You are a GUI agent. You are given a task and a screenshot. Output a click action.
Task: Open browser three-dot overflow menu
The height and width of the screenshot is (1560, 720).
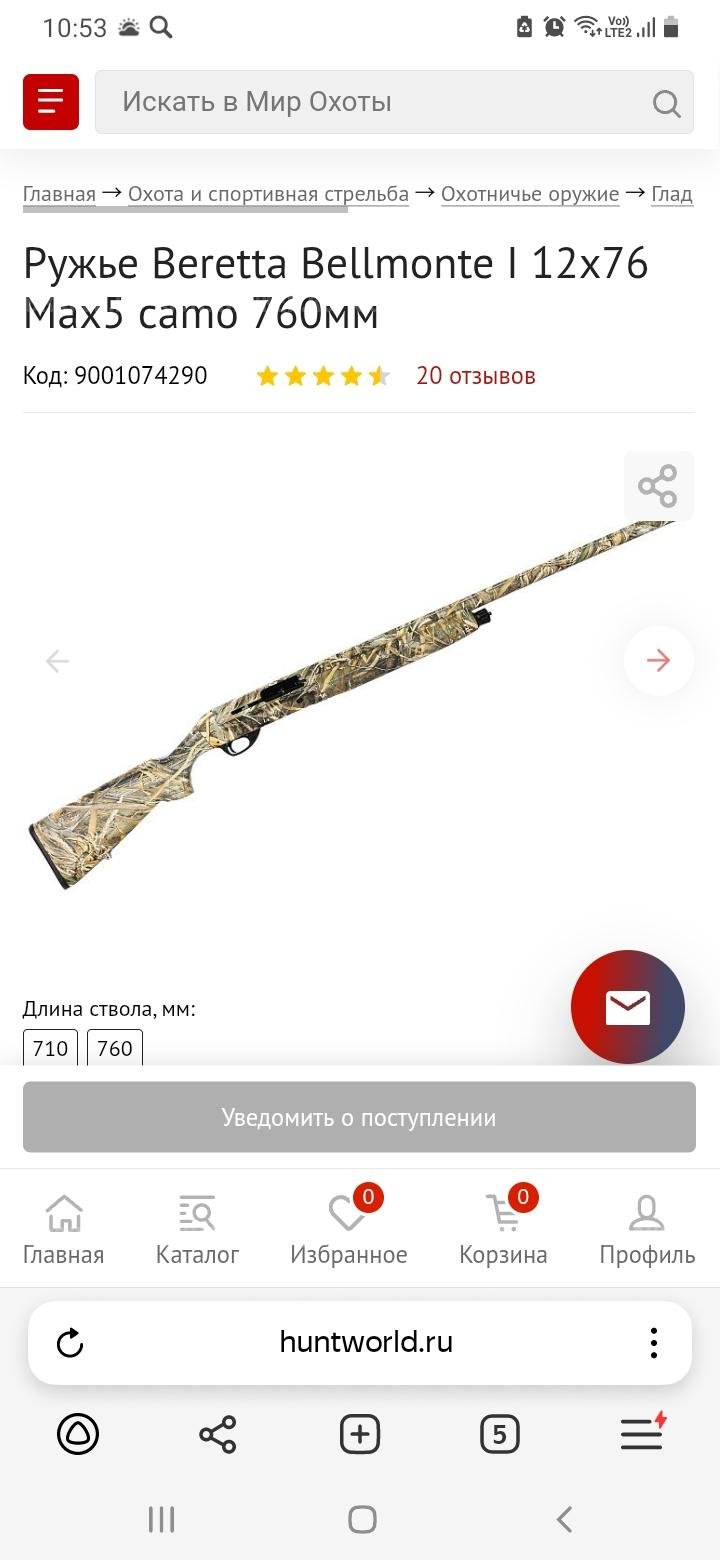653,1343
